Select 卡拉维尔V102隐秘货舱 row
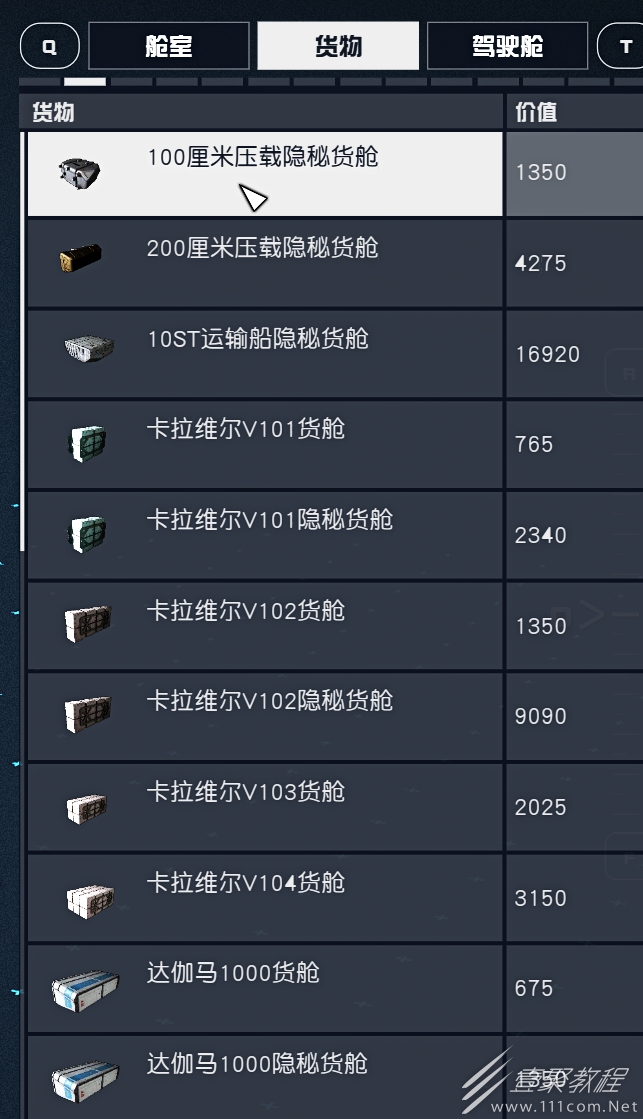The image size is (643, 1119). tap(265, 717)
